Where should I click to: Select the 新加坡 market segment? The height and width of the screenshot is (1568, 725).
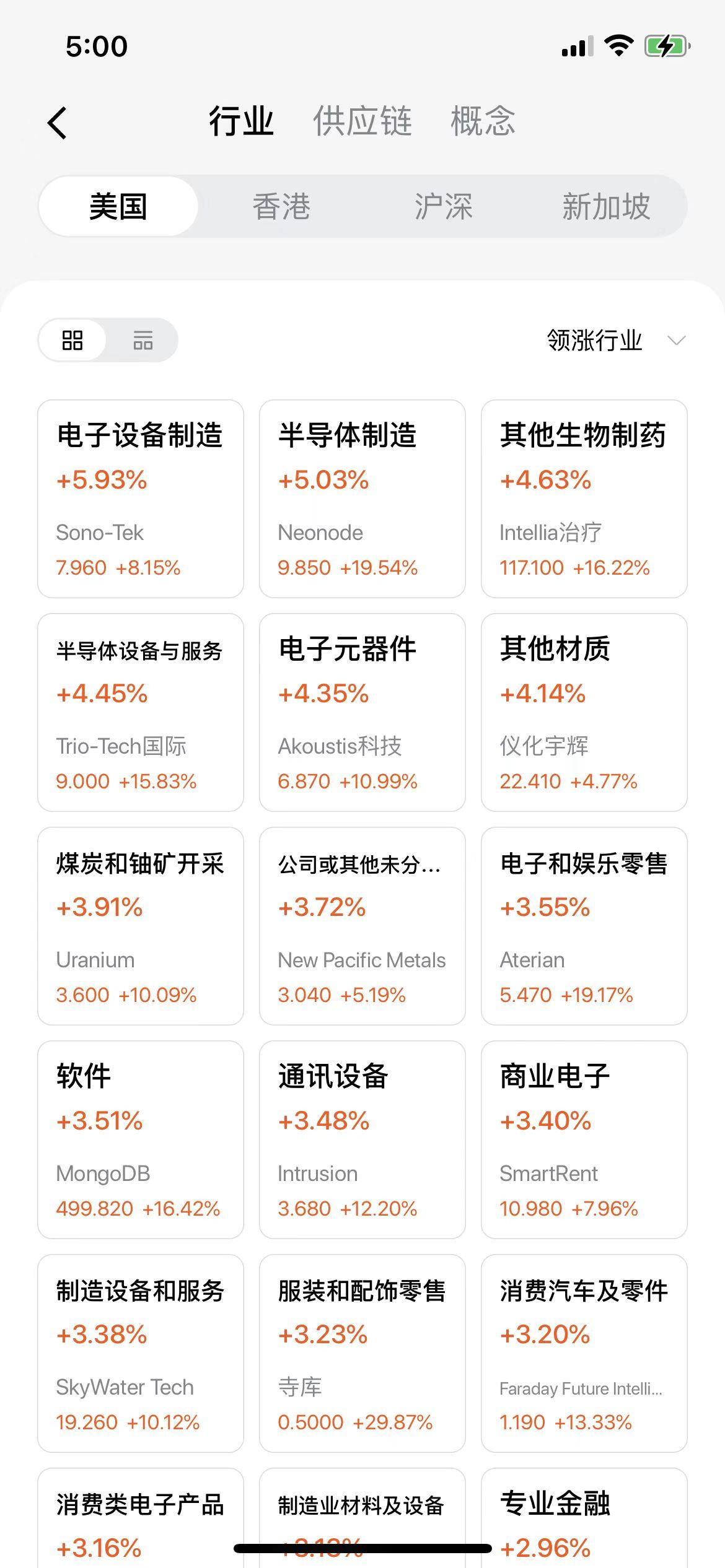(606, 206)
